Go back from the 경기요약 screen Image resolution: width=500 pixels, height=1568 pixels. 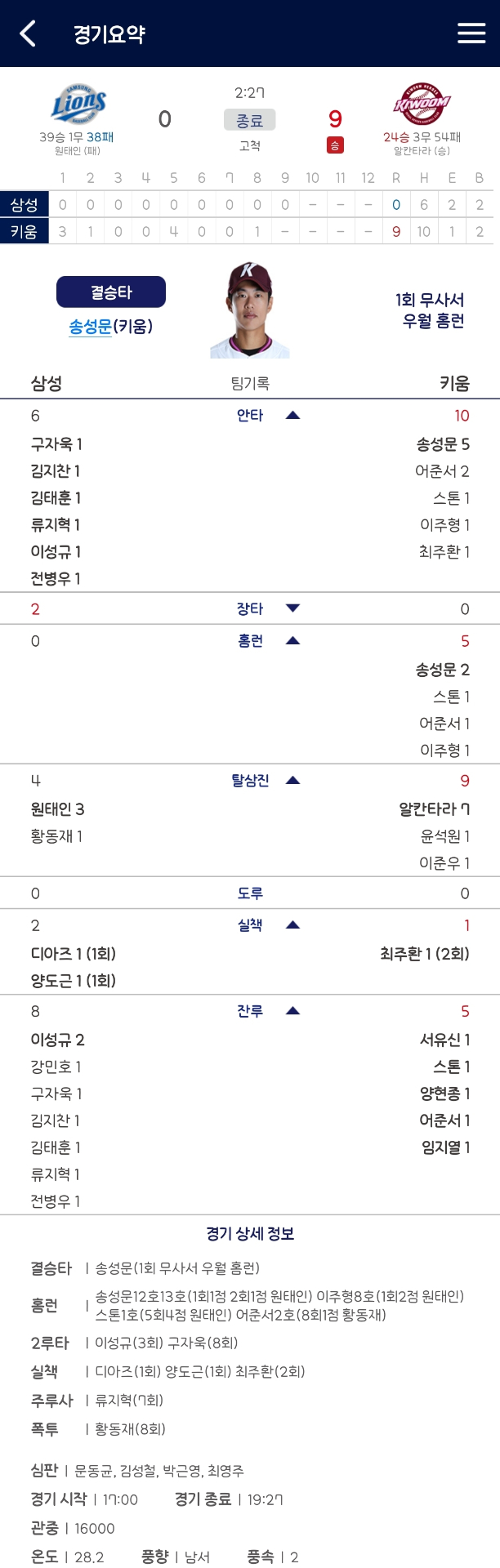(28, 33)
